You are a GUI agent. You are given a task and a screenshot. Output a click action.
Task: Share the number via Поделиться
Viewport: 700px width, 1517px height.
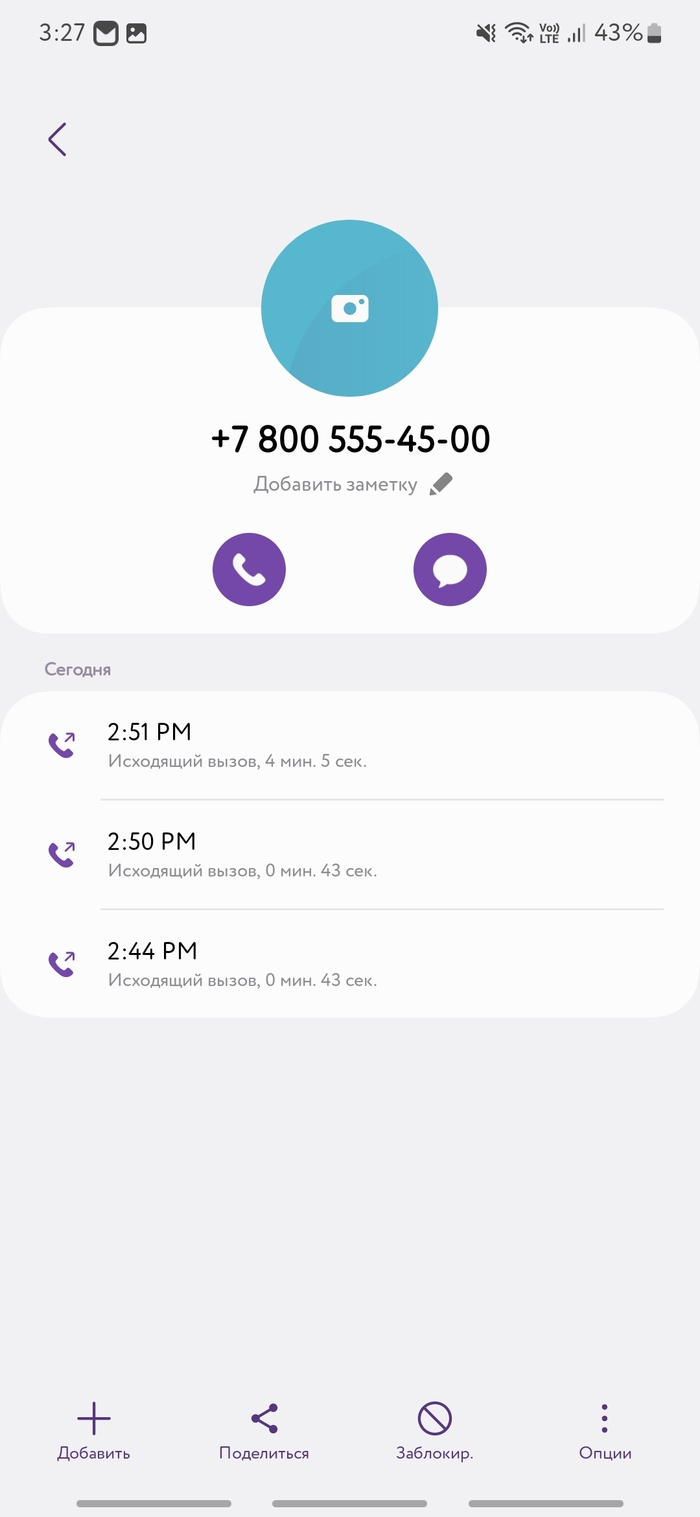coord(264,1431)
